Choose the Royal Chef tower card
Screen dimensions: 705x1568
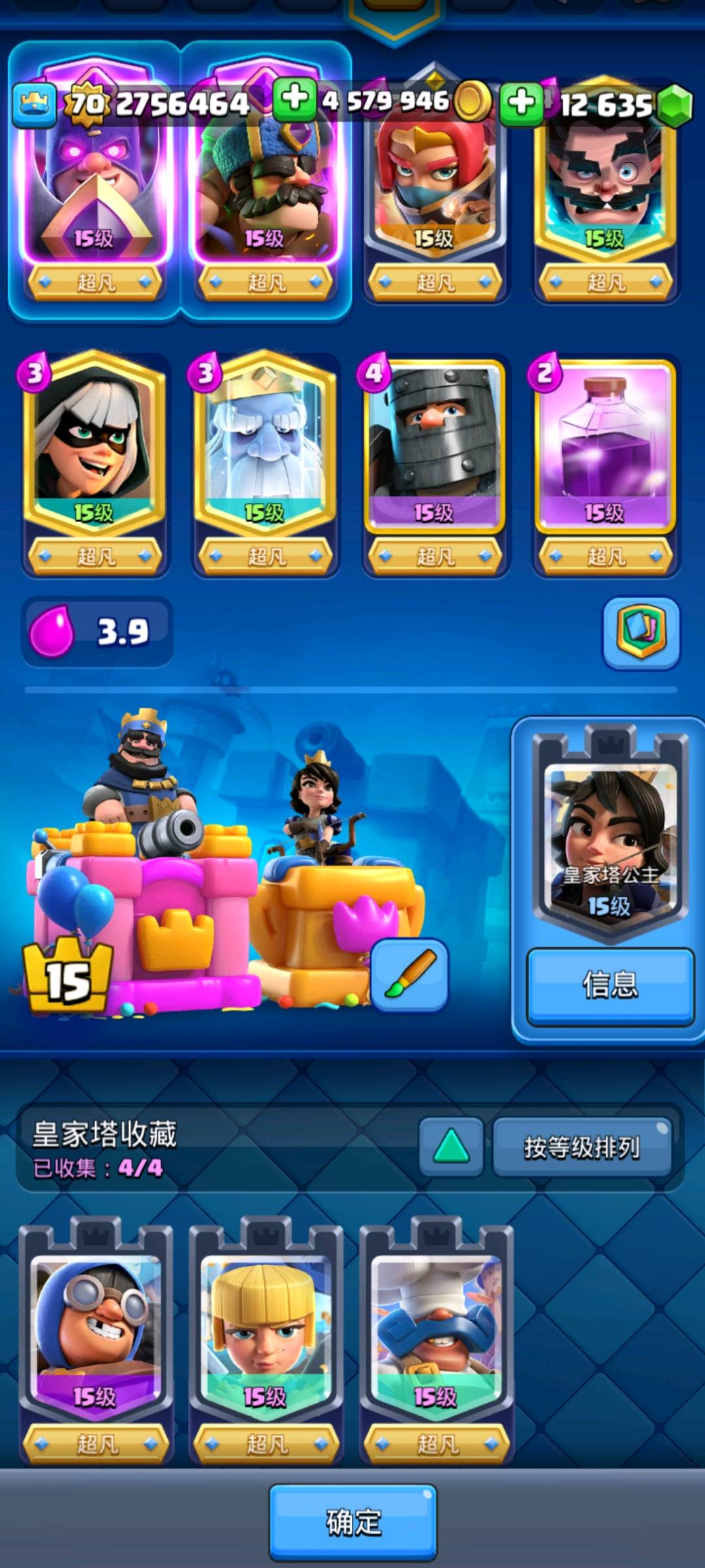[436, 1342]
